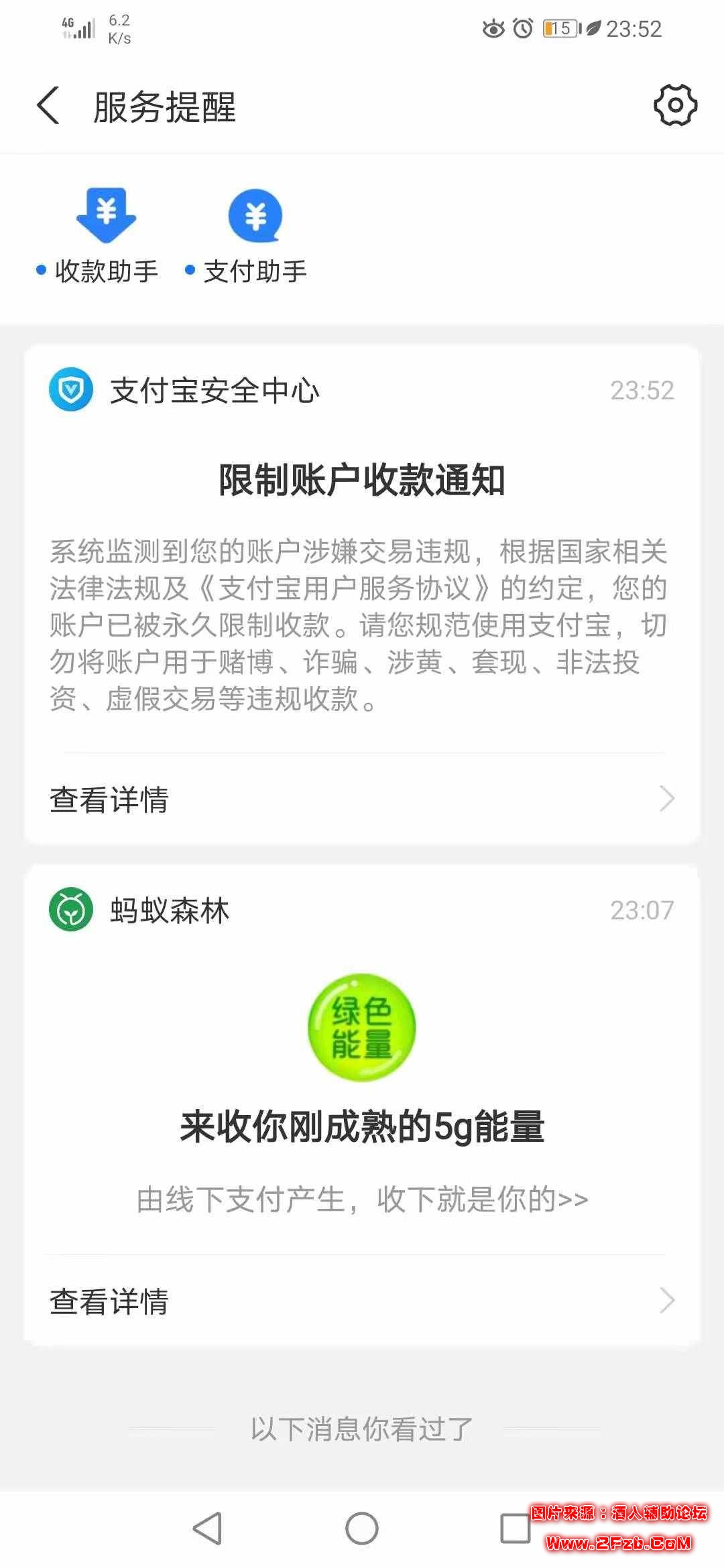Go back from 服务提醒 page

click(x=48, y=106)
